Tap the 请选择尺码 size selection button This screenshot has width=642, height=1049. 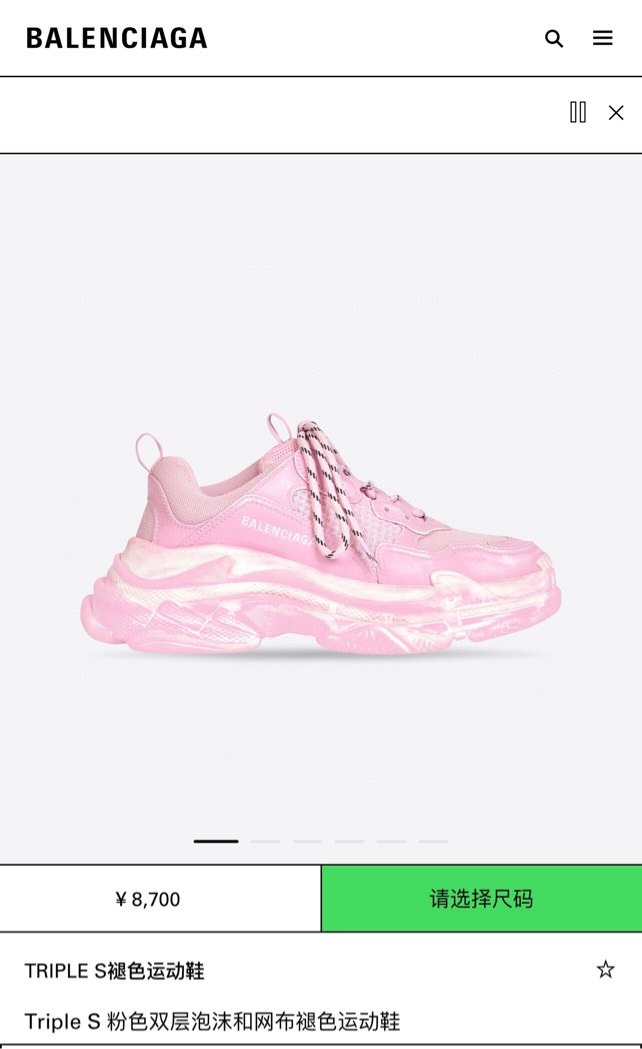click(x=481, y=898)
